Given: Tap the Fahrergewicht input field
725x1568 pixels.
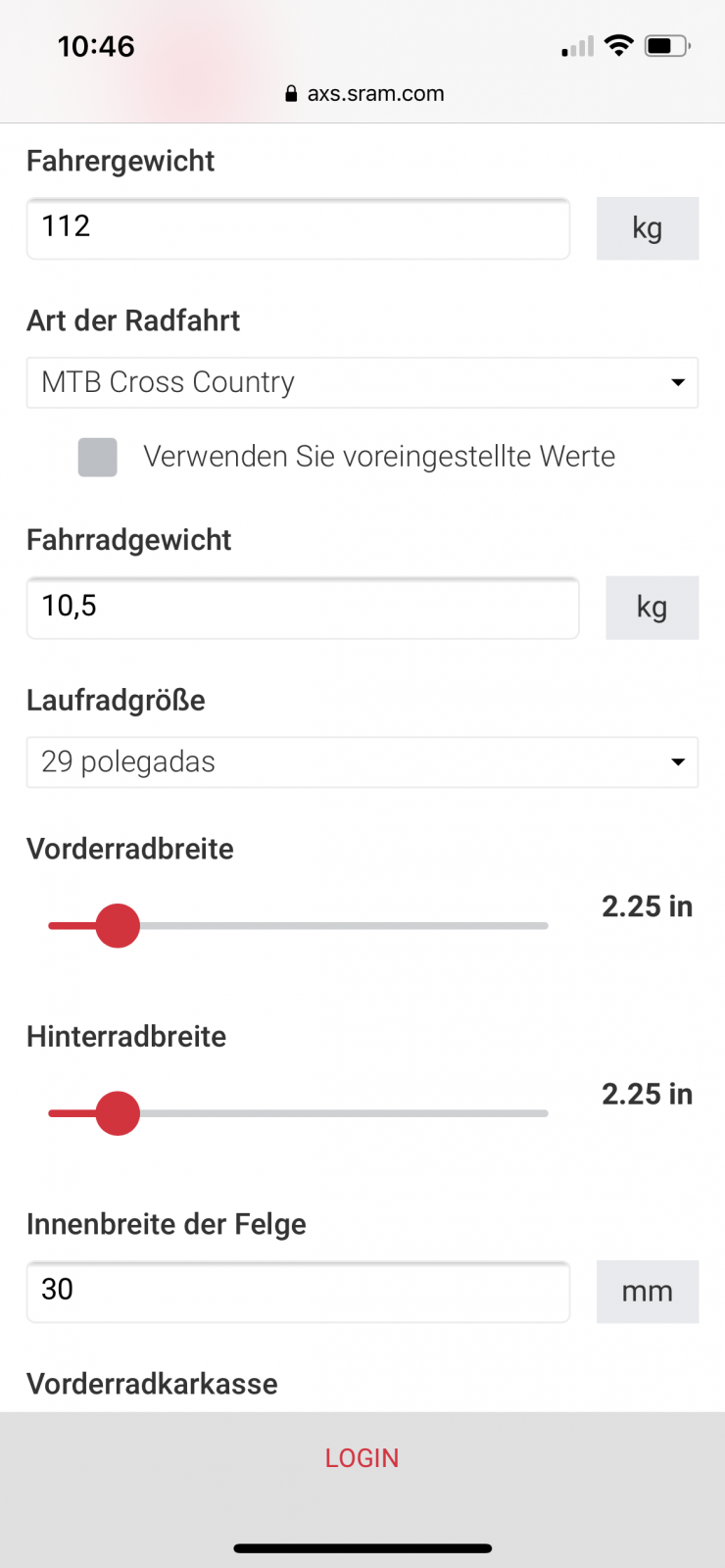Looking at the screenshot, I should coord(298,228).
